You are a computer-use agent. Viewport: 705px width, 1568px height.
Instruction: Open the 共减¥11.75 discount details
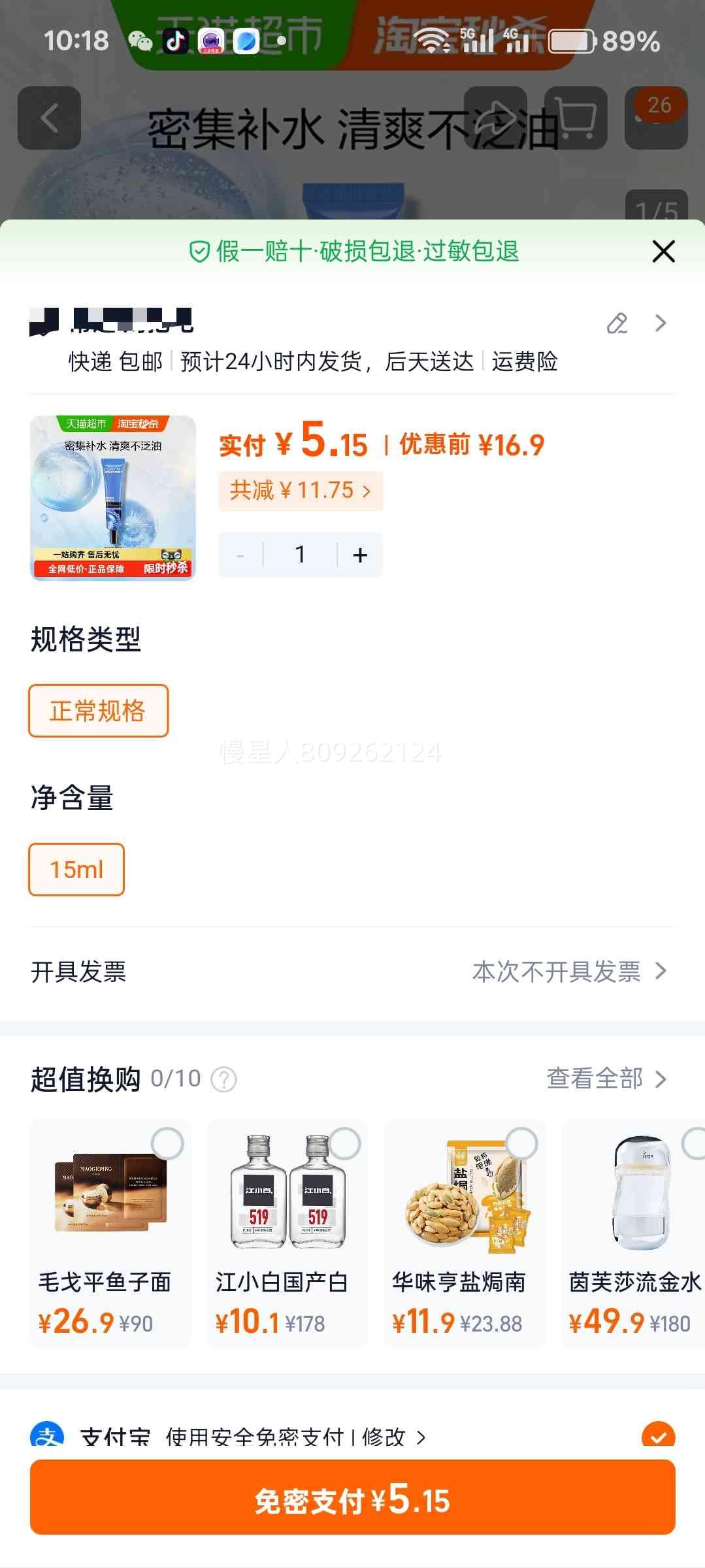point(301,491)
